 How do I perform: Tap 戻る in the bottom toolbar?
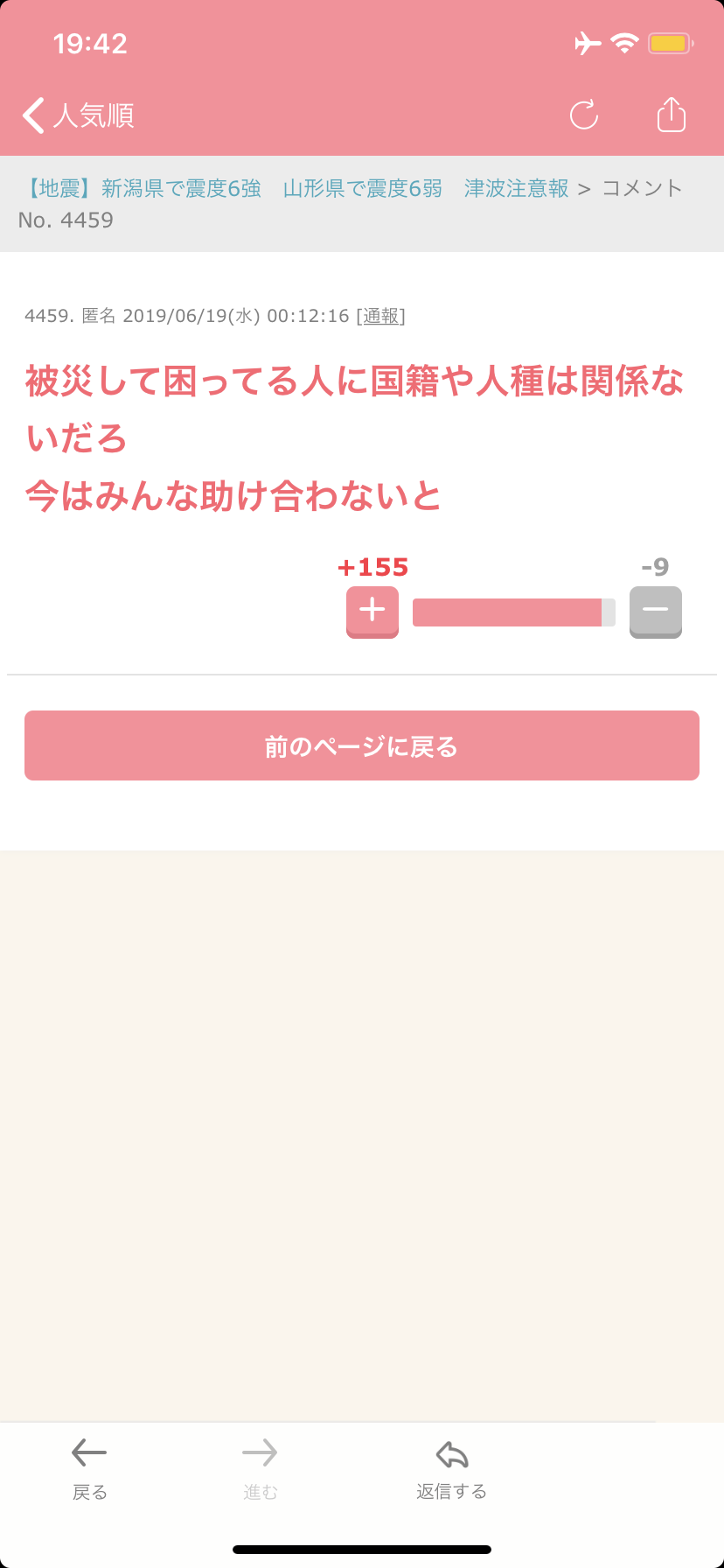89,1468
